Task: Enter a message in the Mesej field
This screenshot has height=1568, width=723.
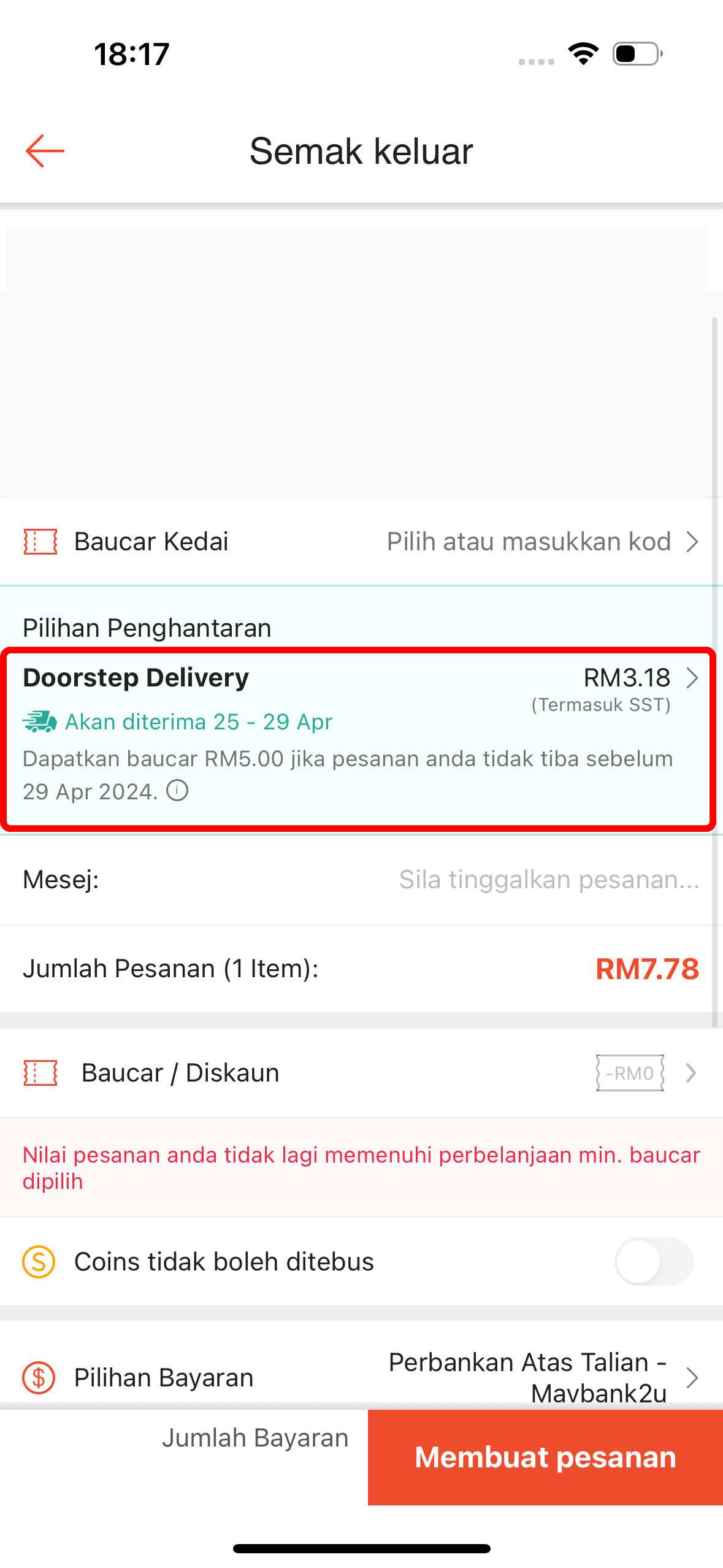Action: click(x=548, y=880)
